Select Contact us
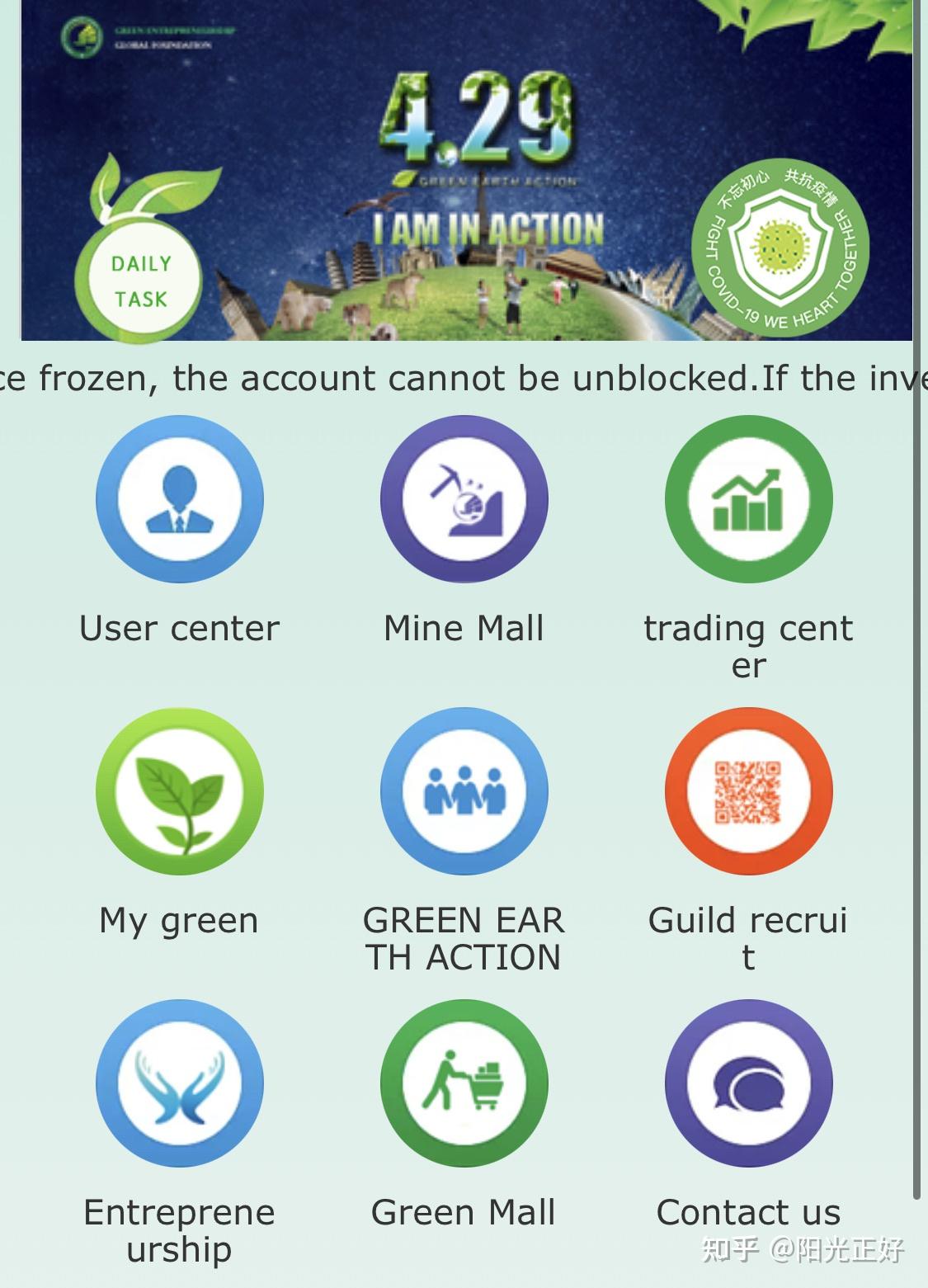 coord(748,1083)
